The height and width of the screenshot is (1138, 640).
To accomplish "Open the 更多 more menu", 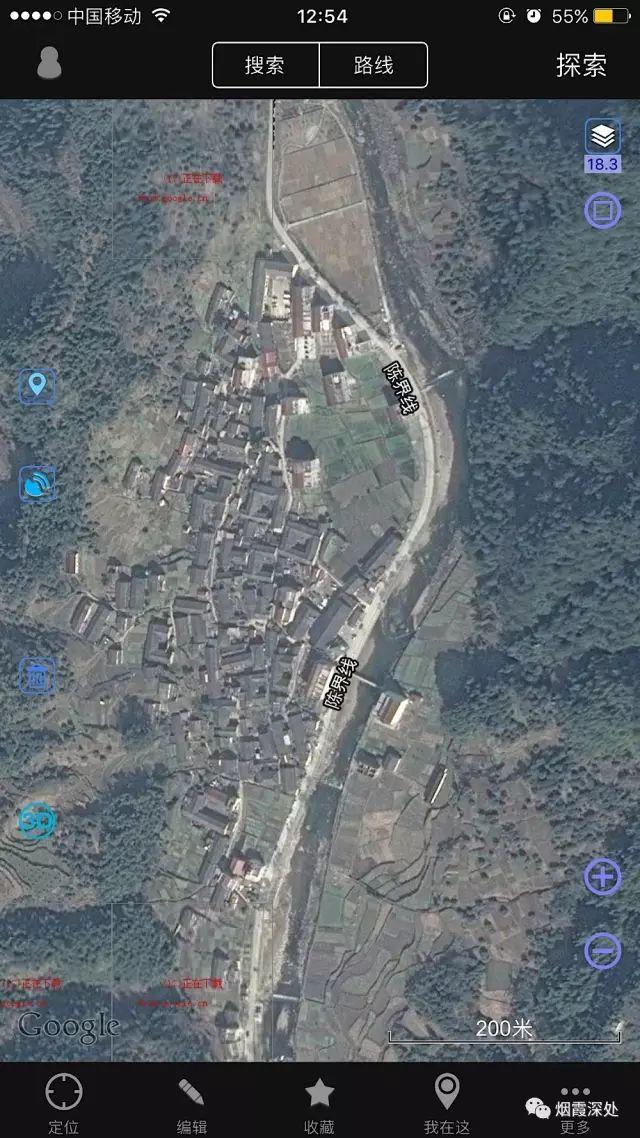I will (575, 1103).
